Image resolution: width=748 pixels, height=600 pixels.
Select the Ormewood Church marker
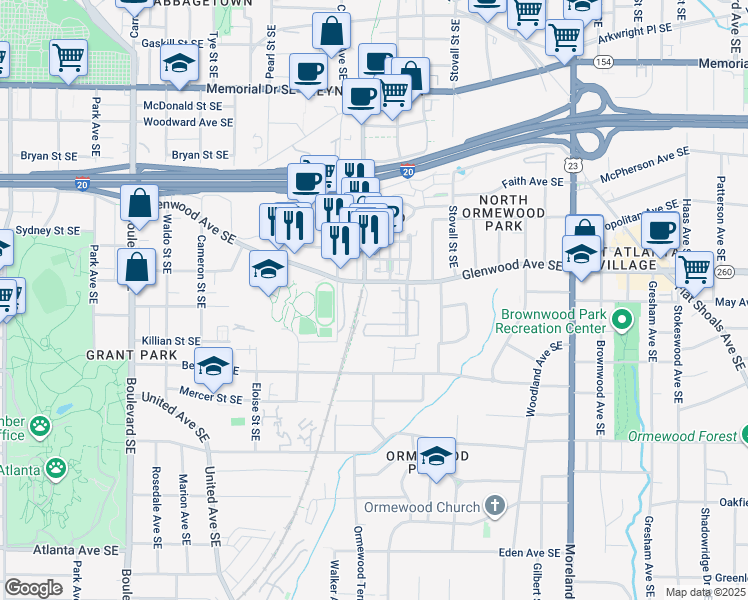click(495, 506)
